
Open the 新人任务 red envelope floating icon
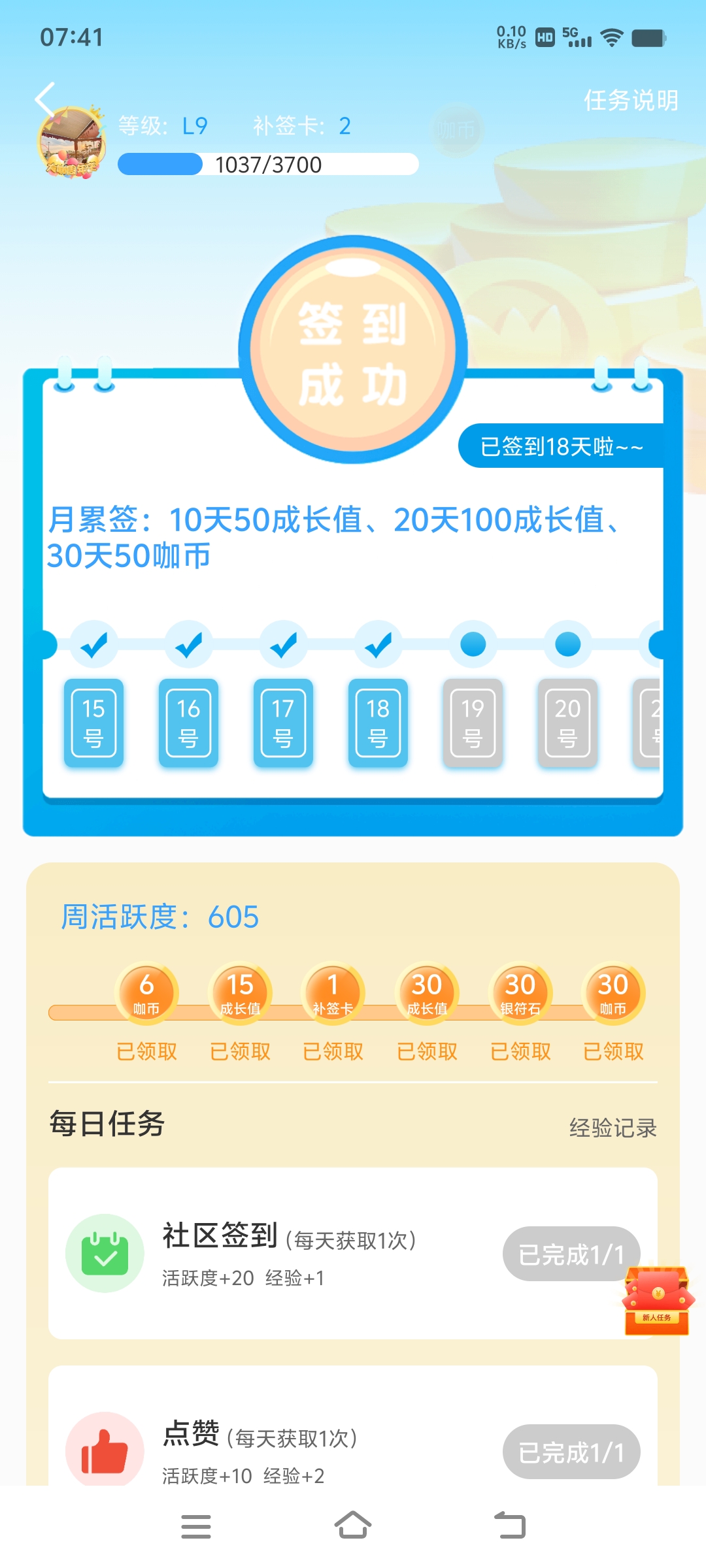657,1301
